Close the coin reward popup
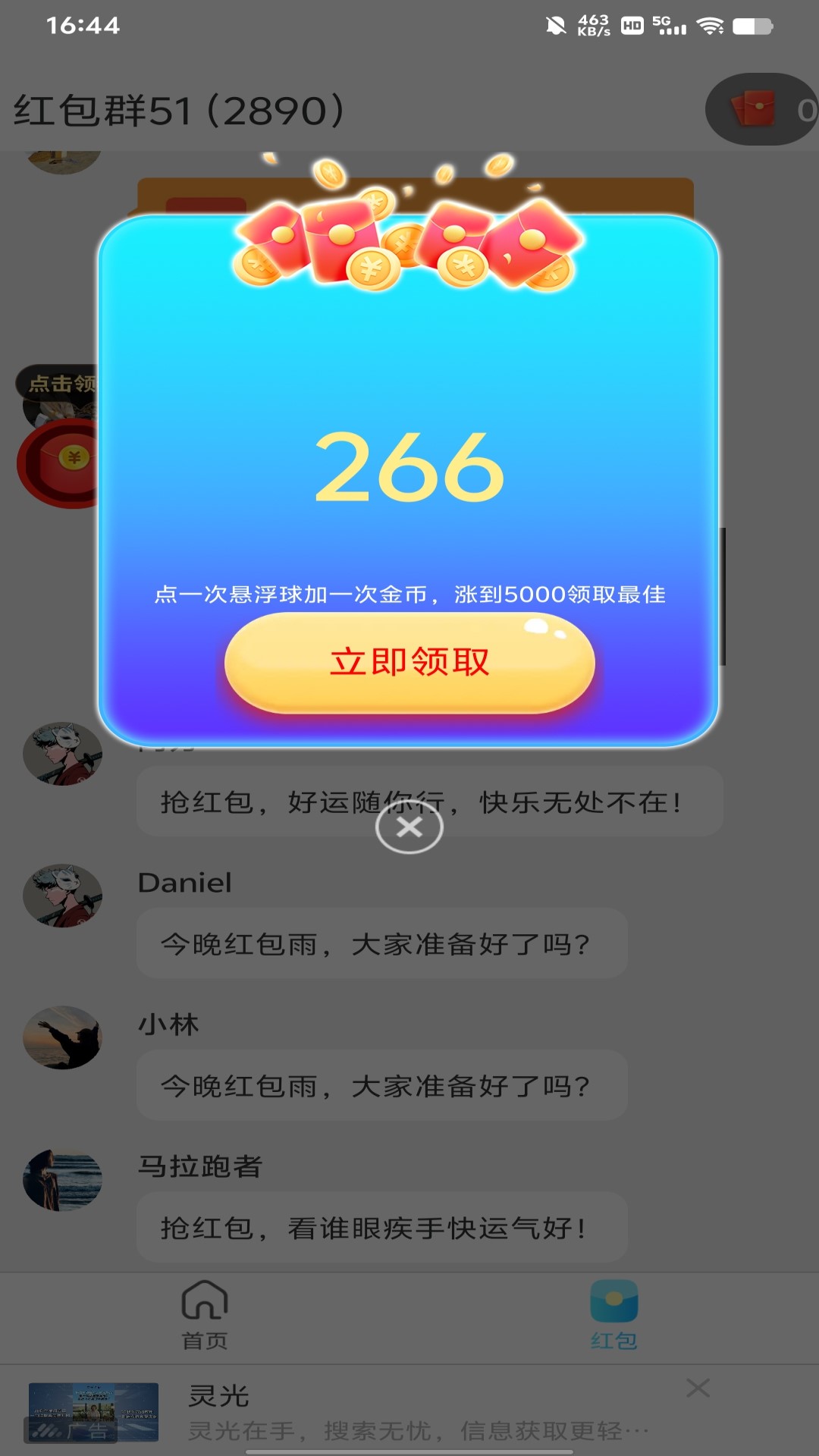The height and width of the screenshot is (1456, 819). click(409, 827)
